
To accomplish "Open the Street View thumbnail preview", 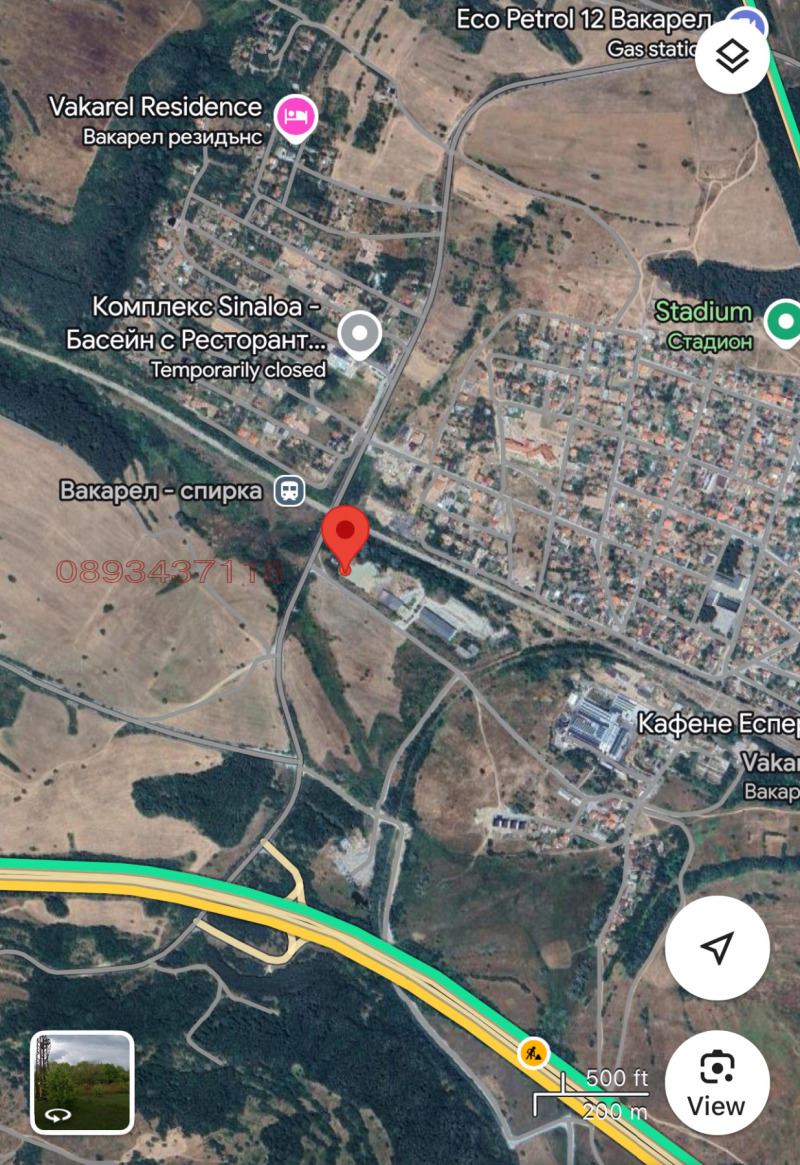I will [82, 1081].
